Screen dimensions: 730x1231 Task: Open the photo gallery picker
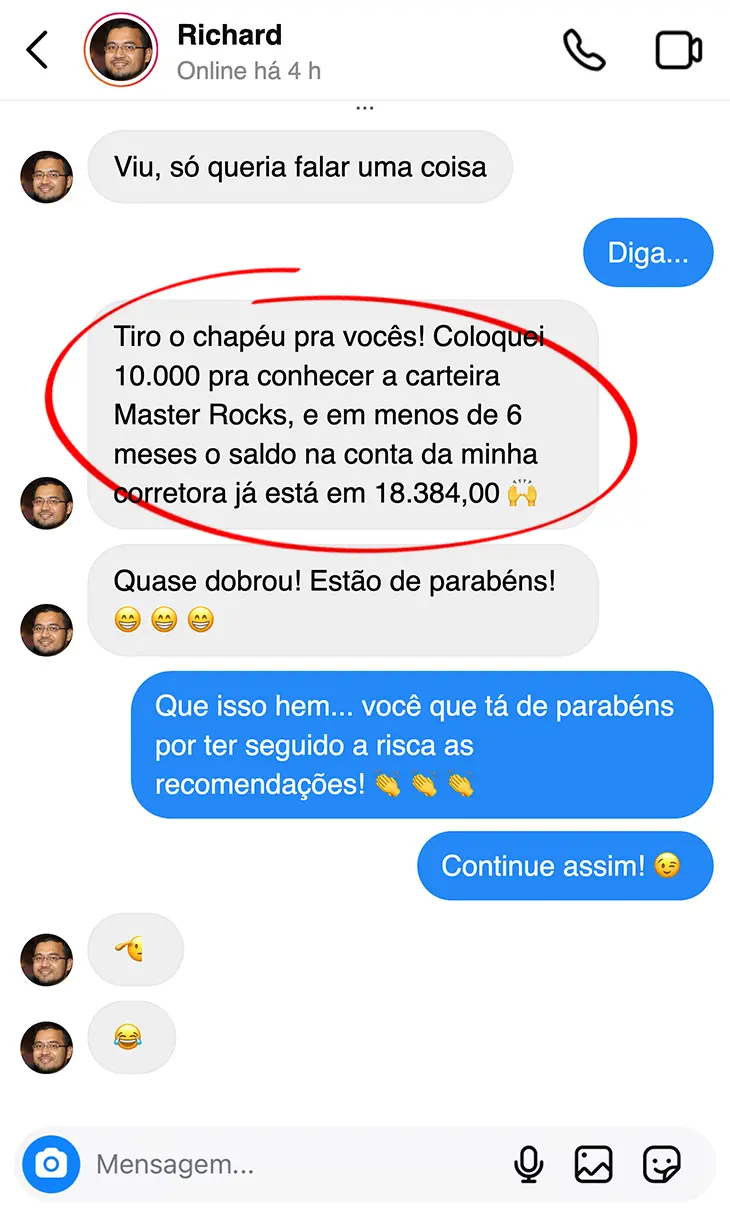point(593,1164)
